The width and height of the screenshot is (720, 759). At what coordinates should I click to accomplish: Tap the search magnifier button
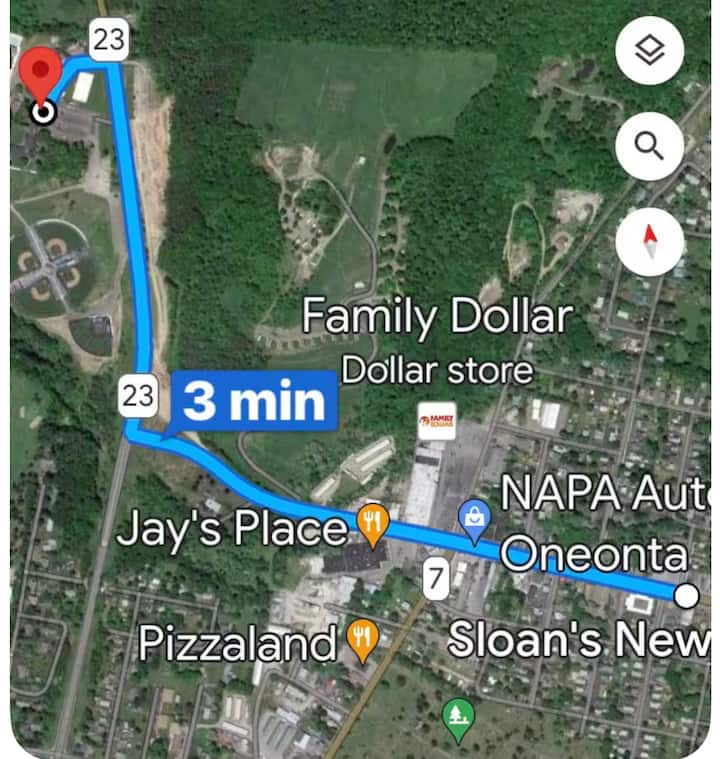point(650,148)
